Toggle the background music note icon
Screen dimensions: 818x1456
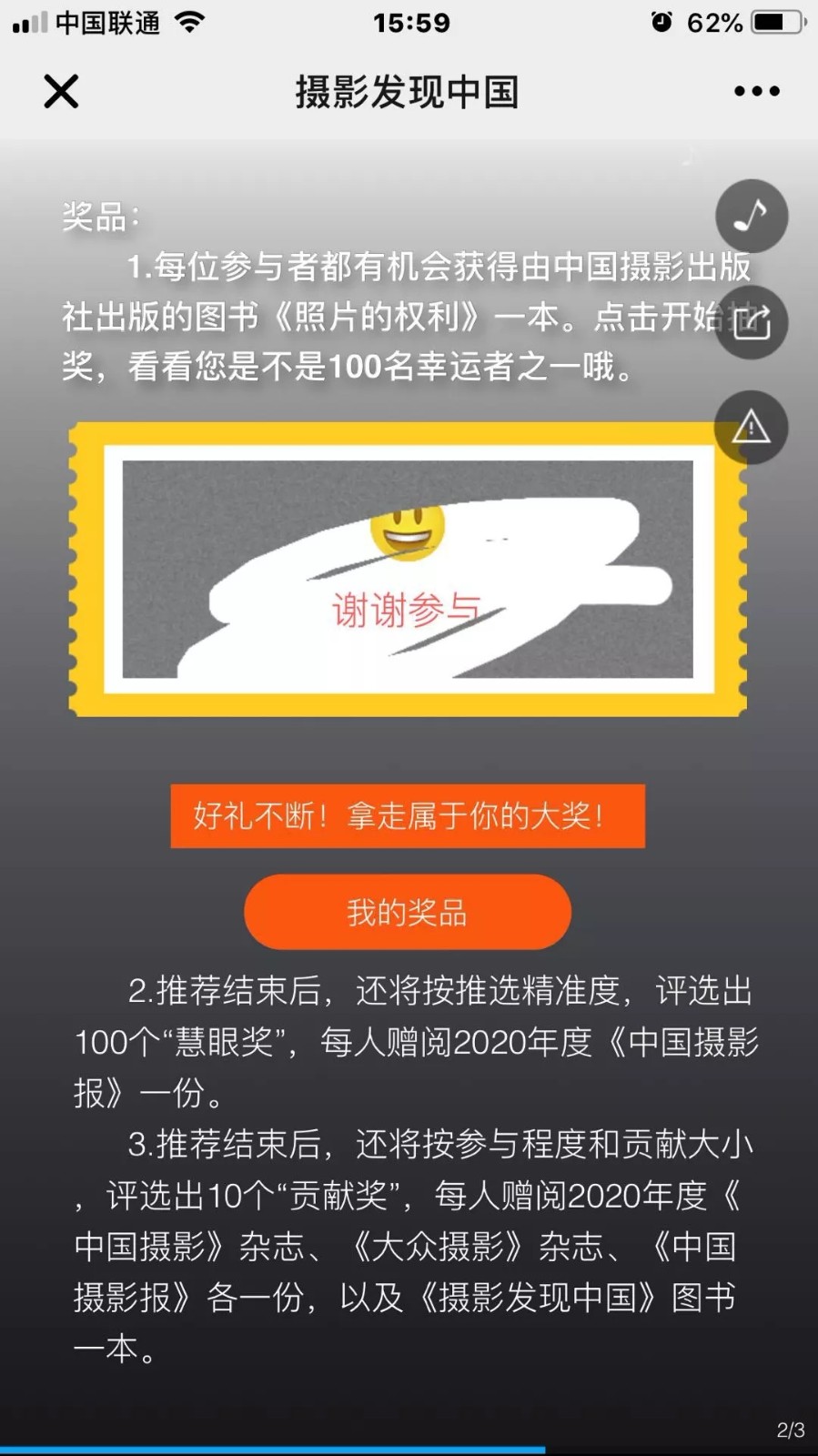tap(751, 217)
